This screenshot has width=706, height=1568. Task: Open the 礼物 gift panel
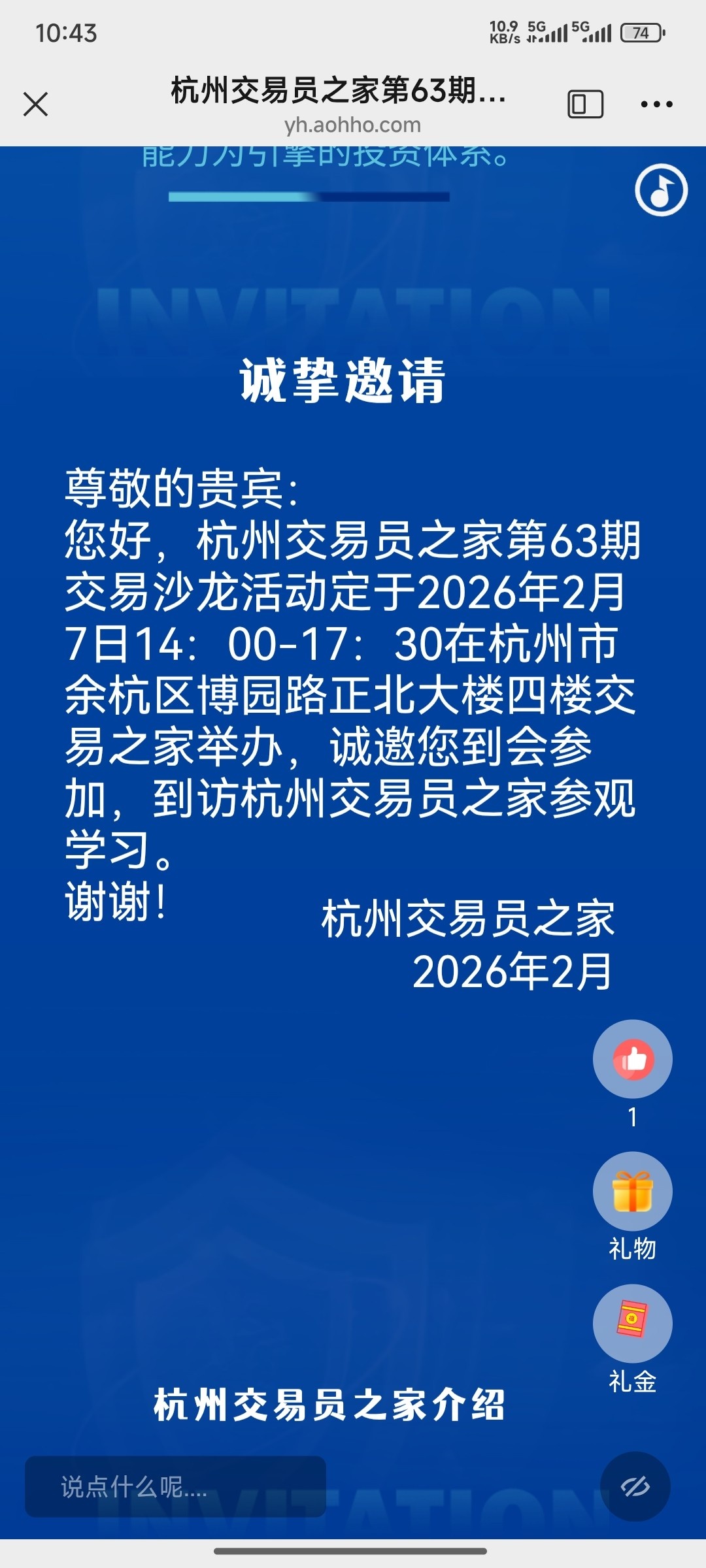[x=633, y=1190]
